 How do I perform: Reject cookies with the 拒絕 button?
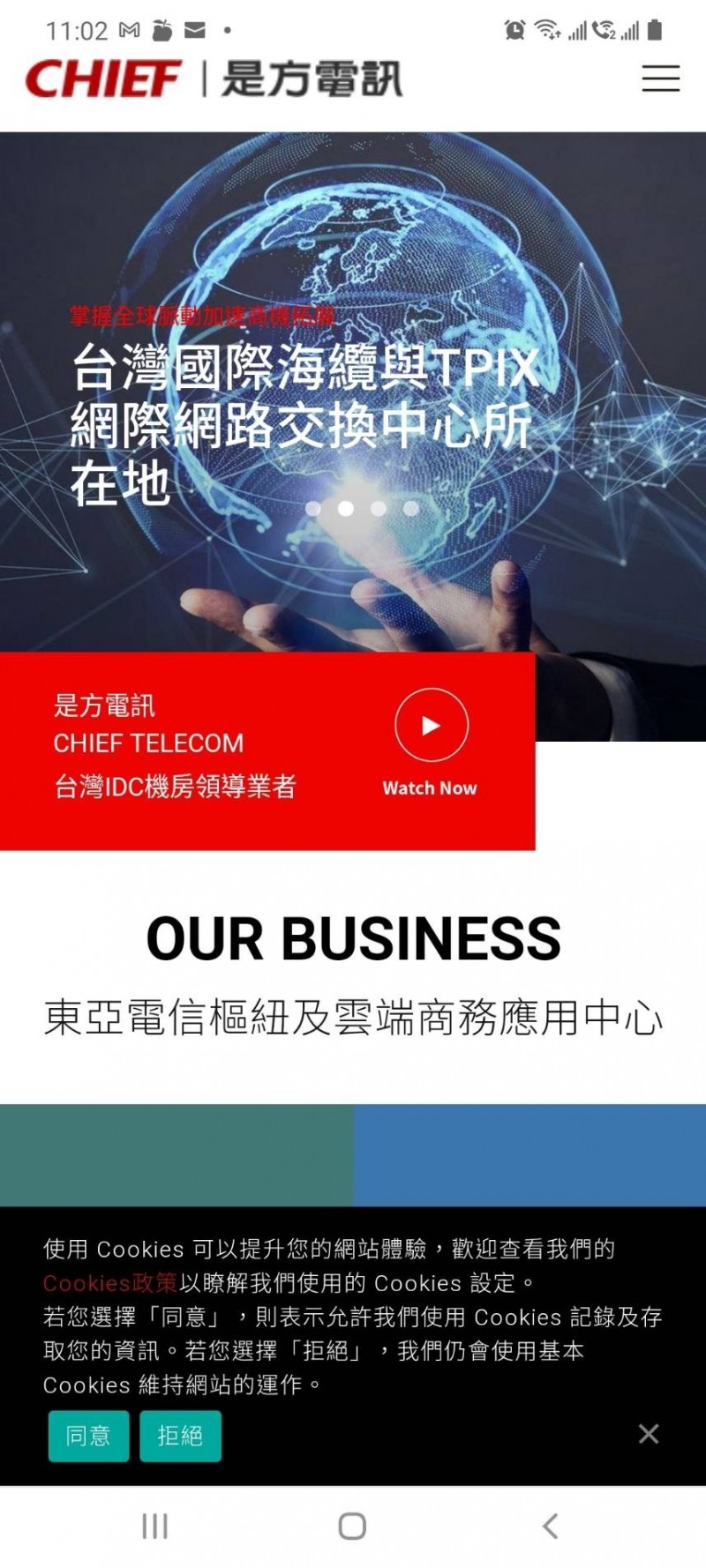click(180, 1436)
